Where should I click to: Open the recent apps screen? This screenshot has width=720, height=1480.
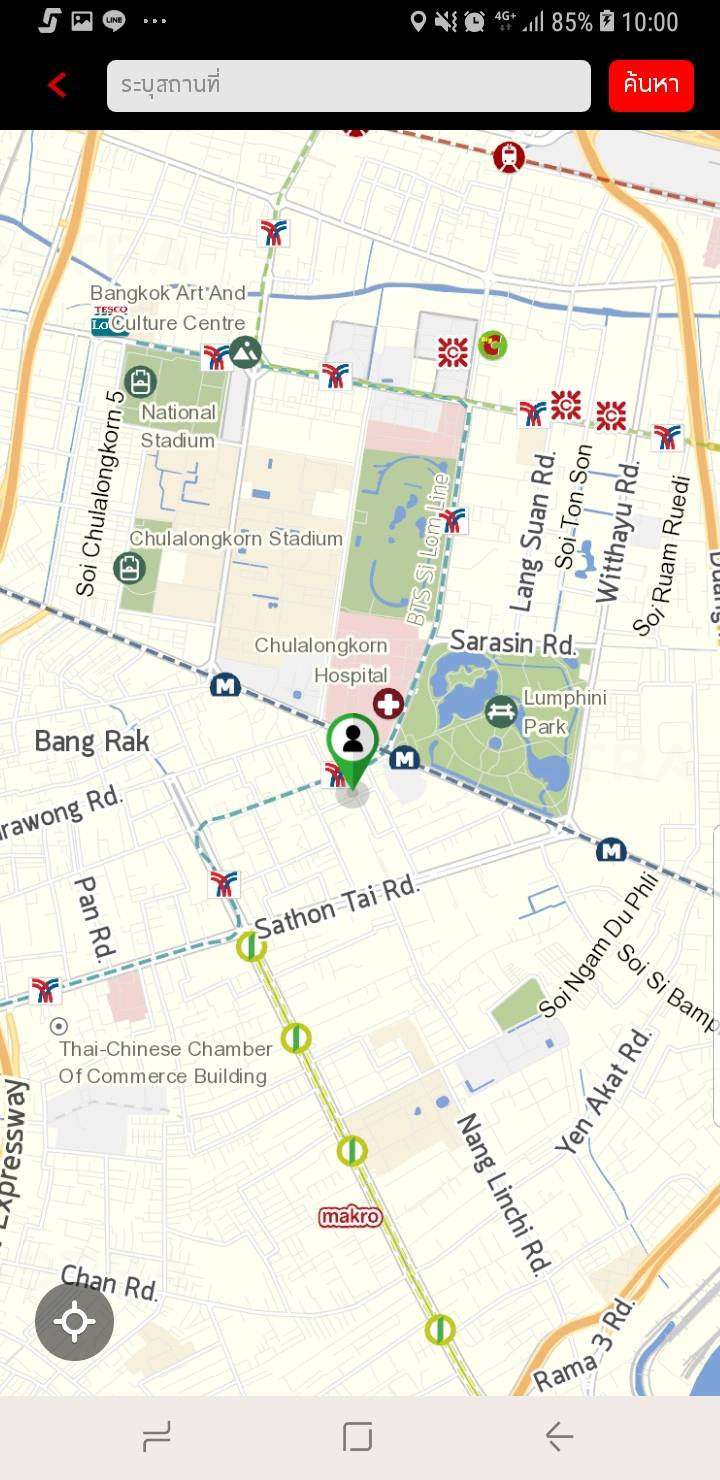click(x=157, y=1437)
